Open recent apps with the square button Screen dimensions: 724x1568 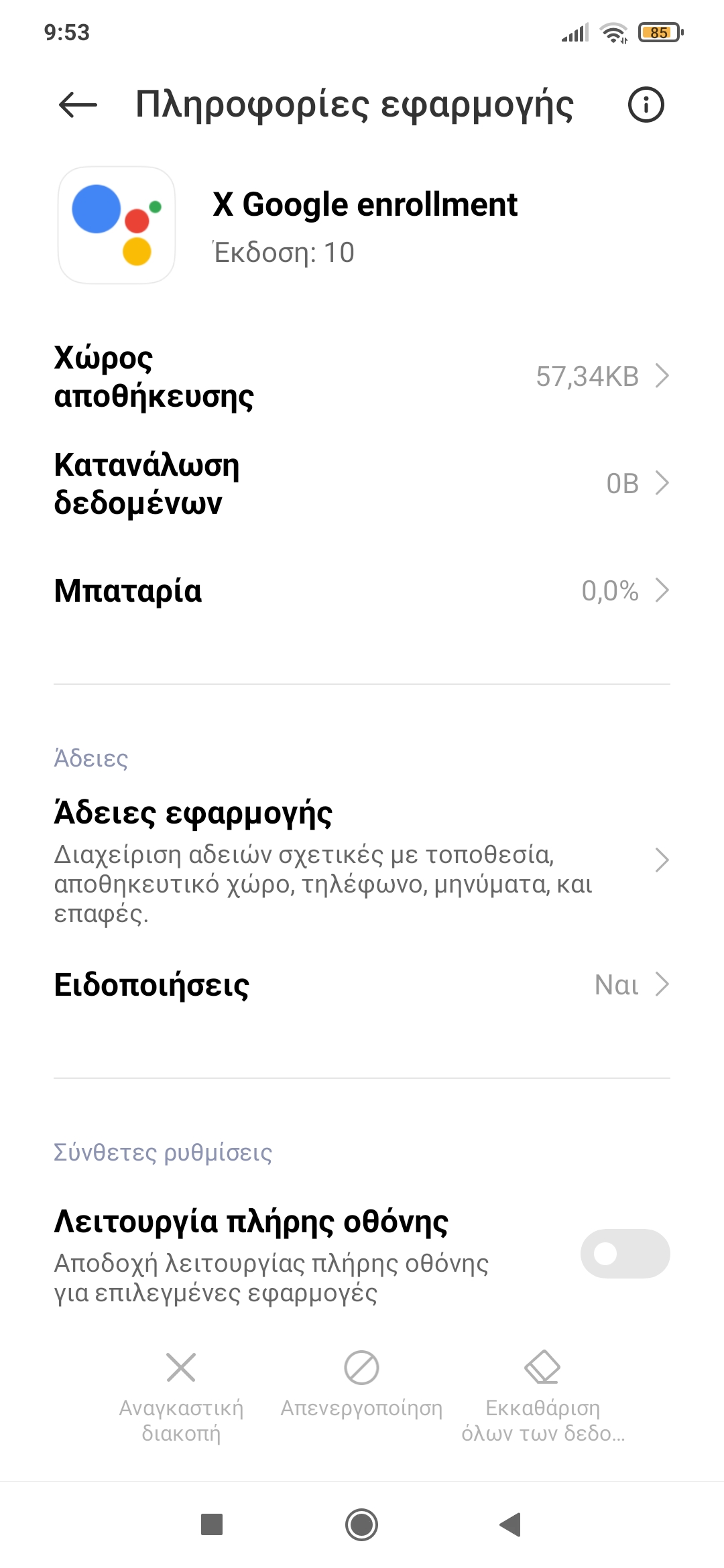pyautogui.click(x=212, y=1525)
